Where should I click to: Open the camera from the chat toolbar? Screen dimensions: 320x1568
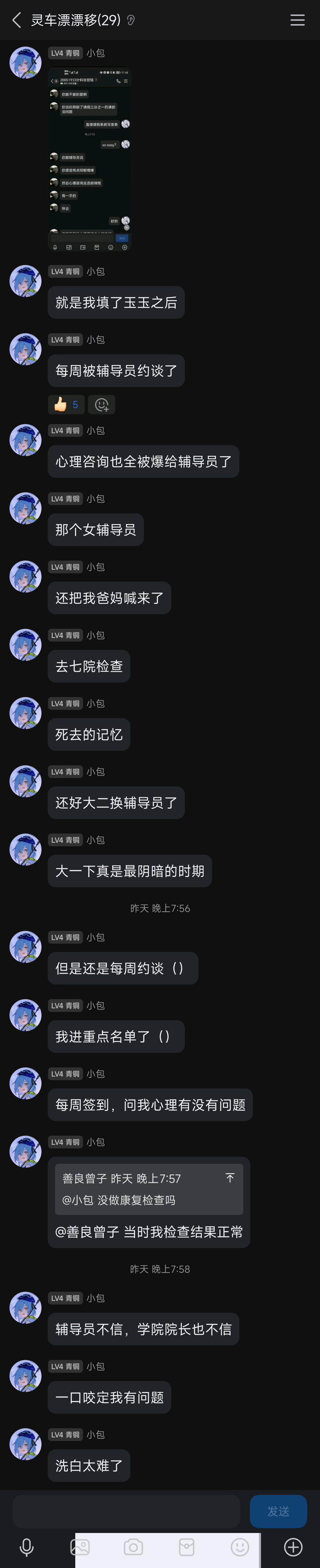tap(133, 1547)
